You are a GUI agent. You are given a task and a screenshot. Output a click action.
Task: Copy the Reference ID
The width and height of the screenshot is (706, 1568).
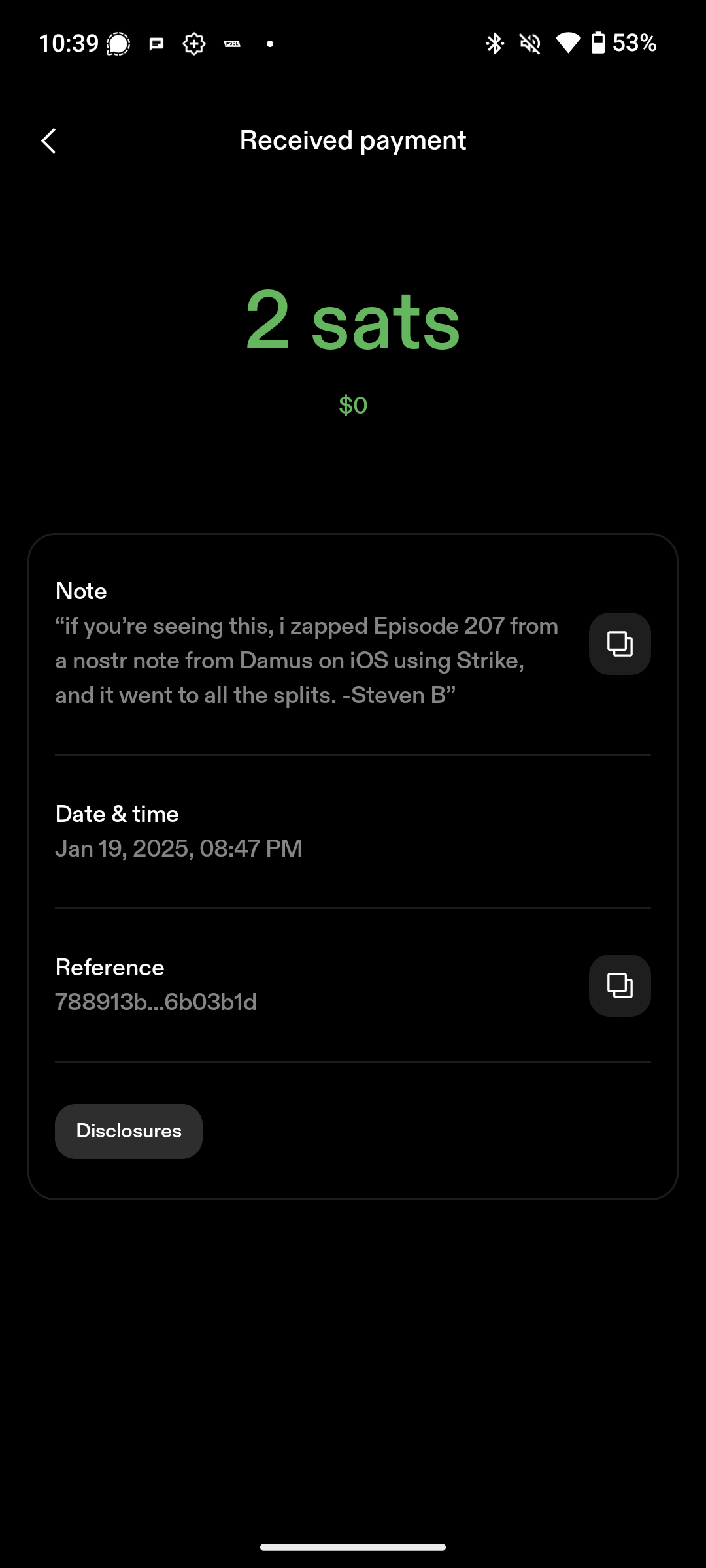click(620, 985)
